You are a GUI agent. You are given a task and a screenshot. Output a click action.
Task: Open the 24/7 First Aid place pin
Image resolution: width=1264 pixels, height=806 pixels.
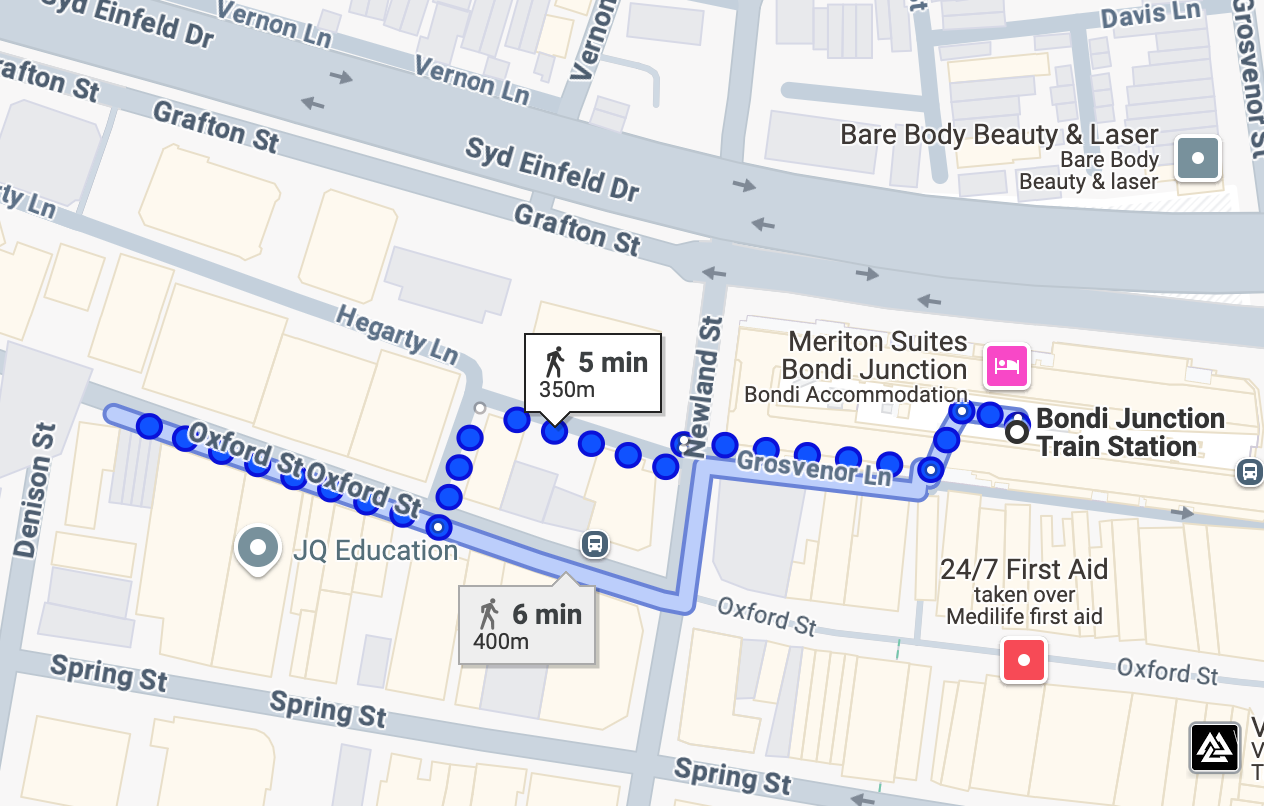1023,660
